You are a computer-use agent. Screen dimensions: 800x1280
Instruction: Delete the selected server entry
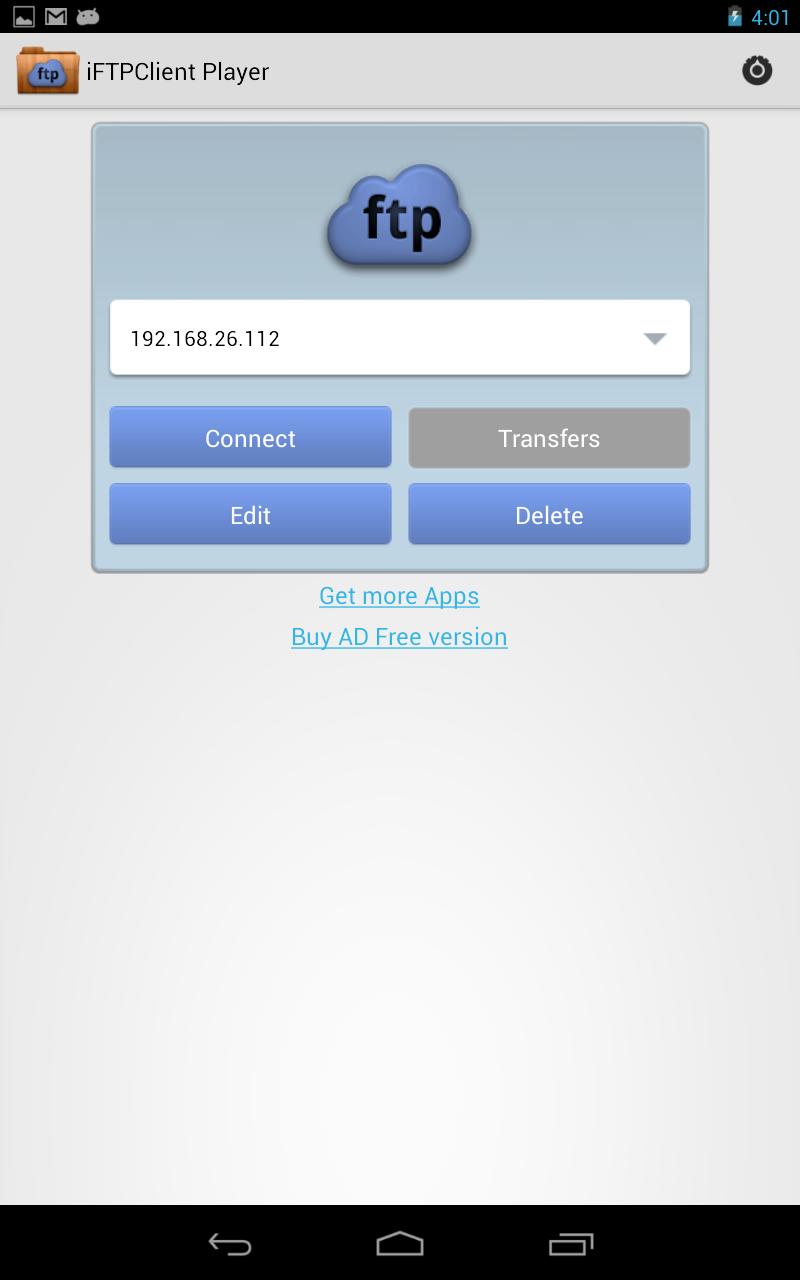549,515
